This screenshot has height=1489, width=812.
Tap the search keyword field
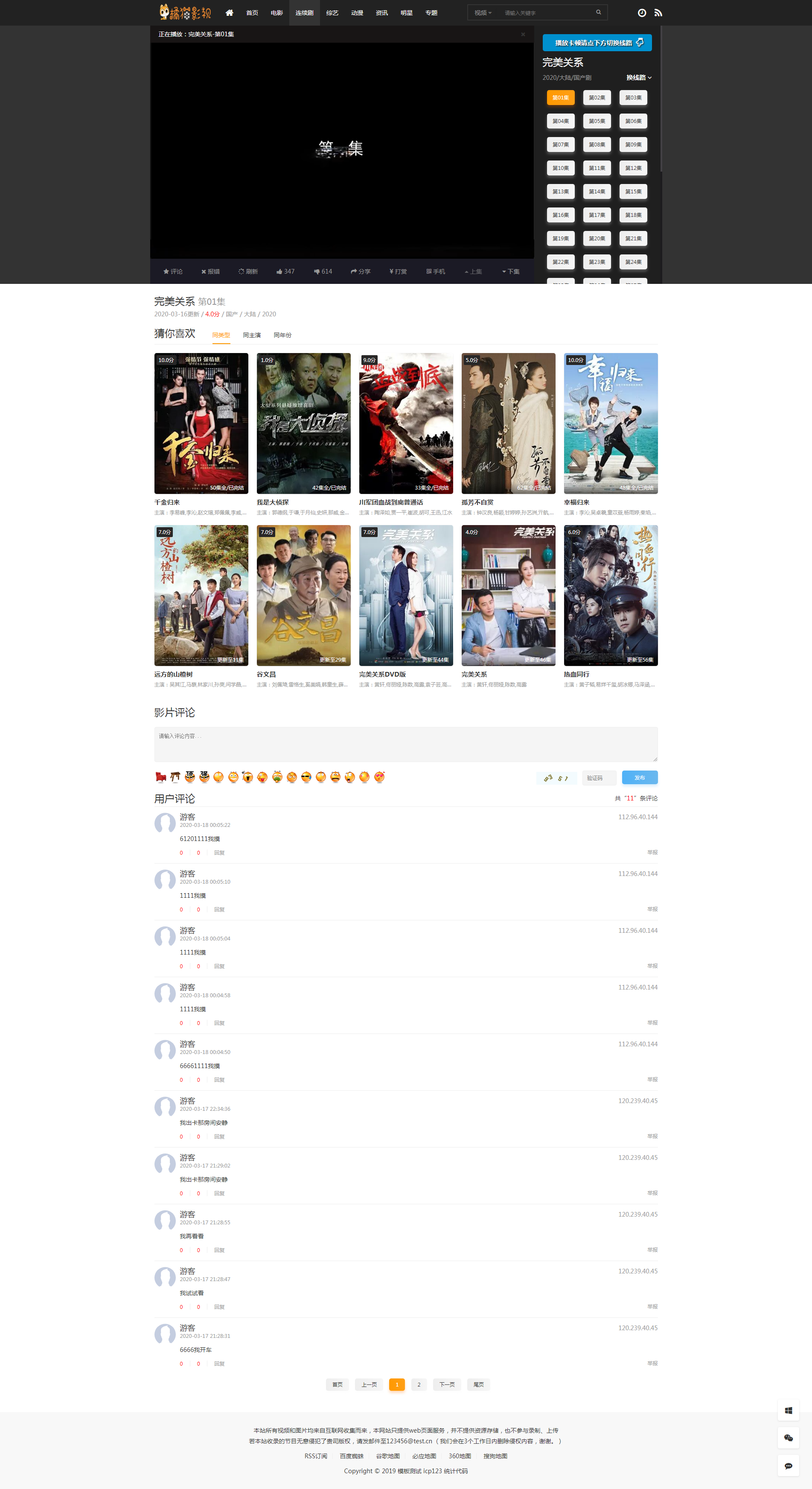point(546,13)
